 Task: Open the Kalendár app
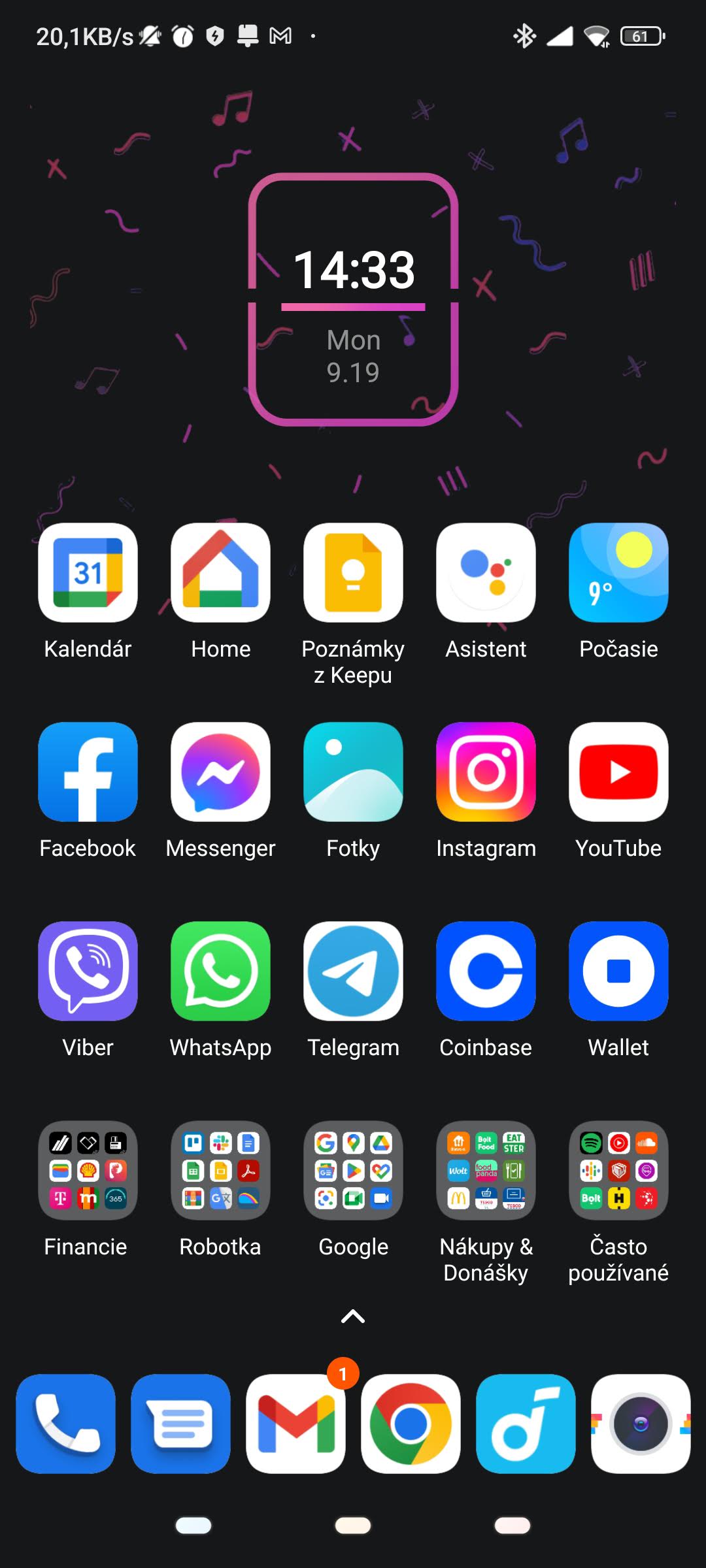click(x=88, y=573)
